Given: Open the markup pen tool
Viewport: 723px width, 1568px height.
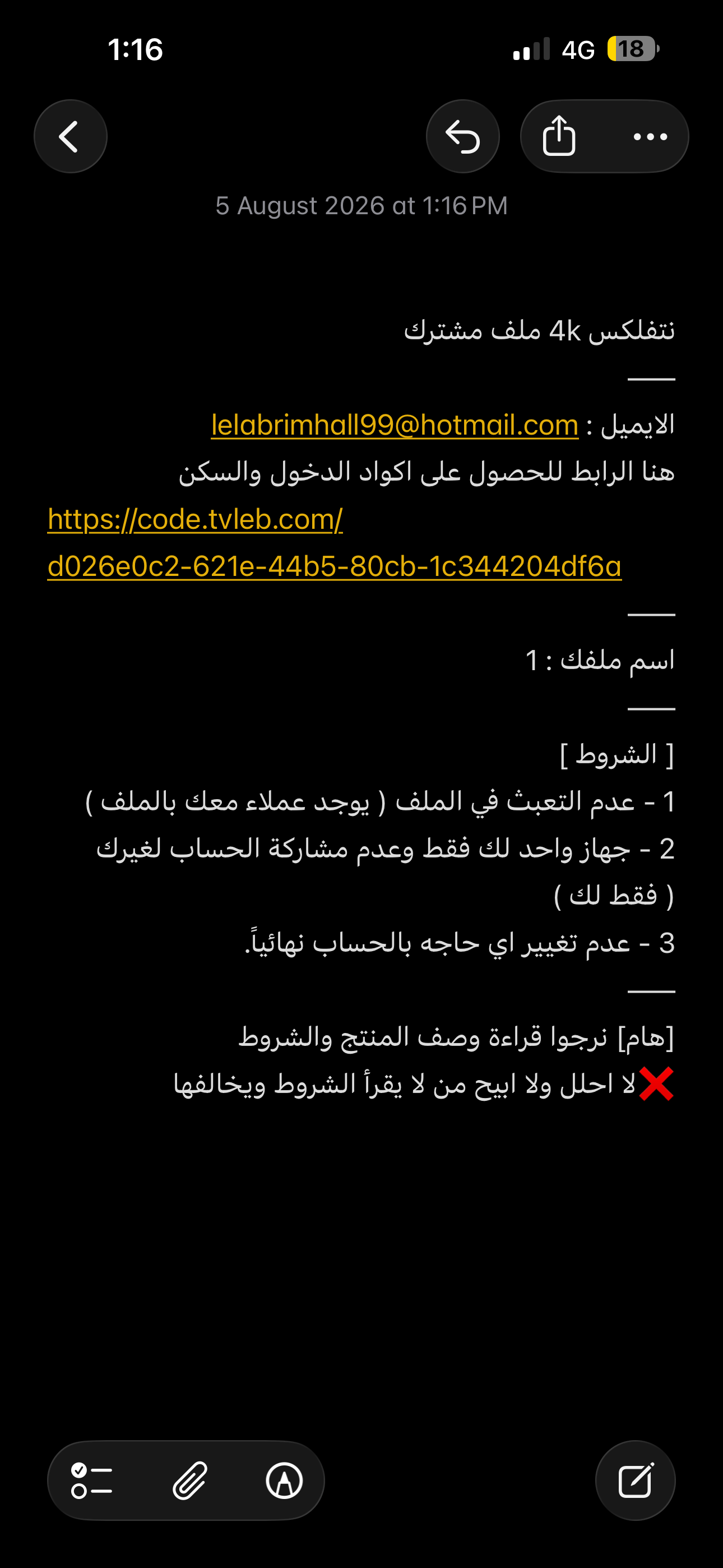Looking at the screenshot, I should tap(284, 1481).
